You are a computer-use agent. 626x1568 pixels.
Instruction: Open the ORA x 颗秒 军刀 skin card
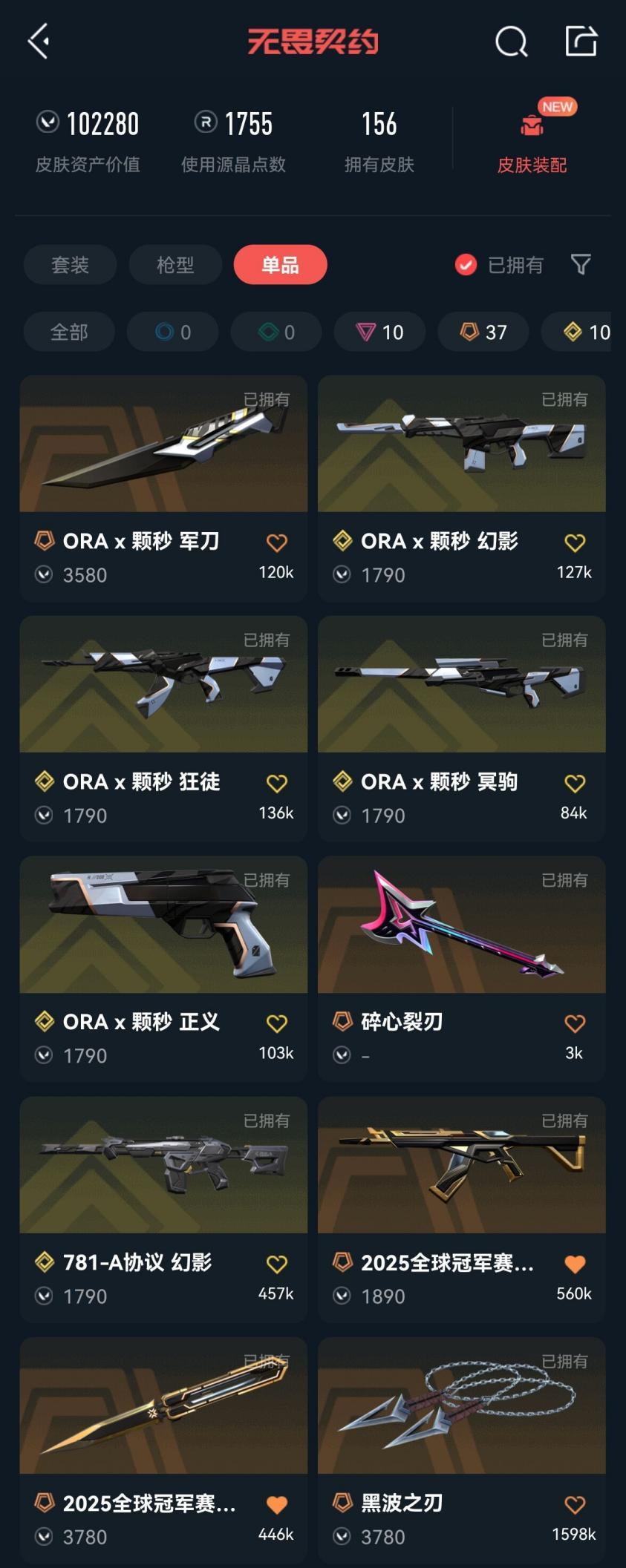[x=163, y=444]
